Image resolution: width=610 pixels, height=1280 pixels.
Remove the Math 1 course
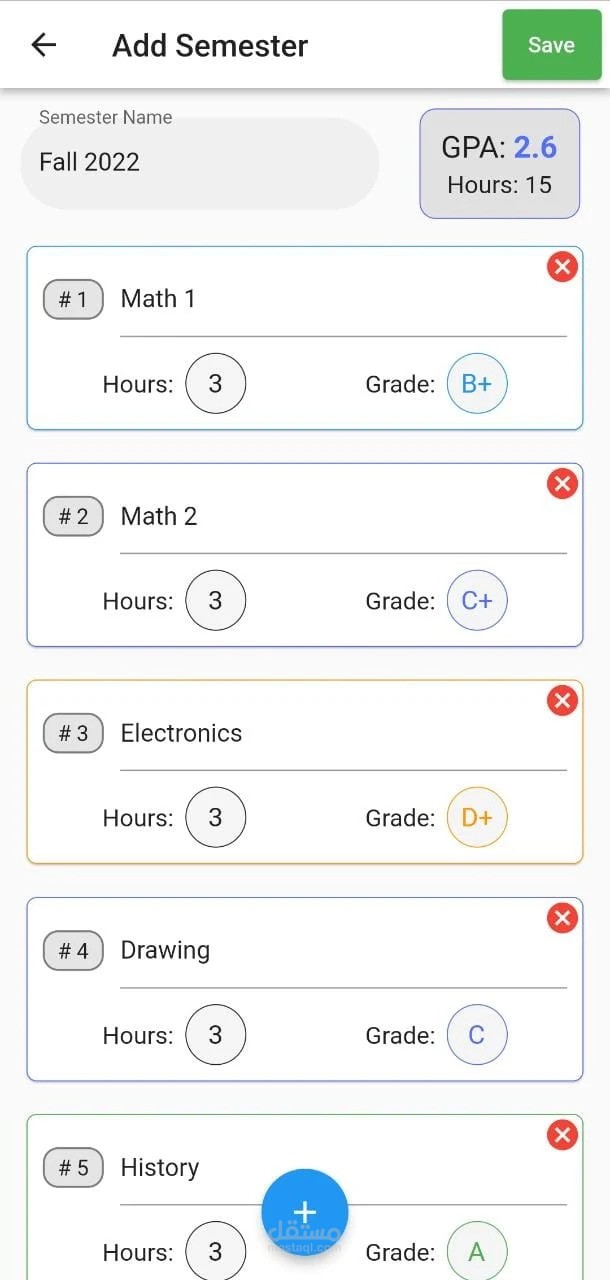[x=562, y=267]
